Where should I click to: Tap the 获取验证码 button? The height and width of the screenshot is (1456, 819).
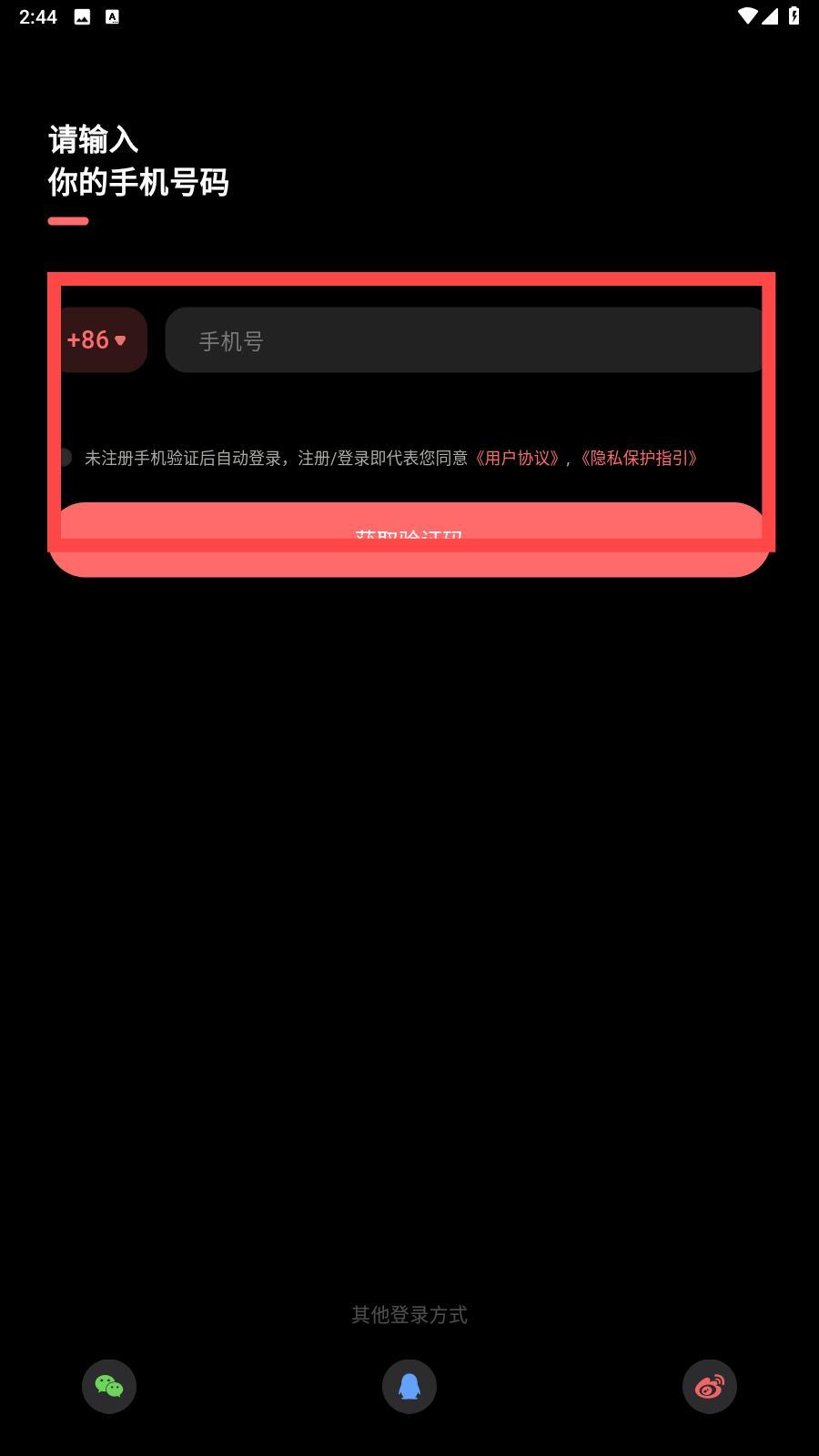point(409,541)
